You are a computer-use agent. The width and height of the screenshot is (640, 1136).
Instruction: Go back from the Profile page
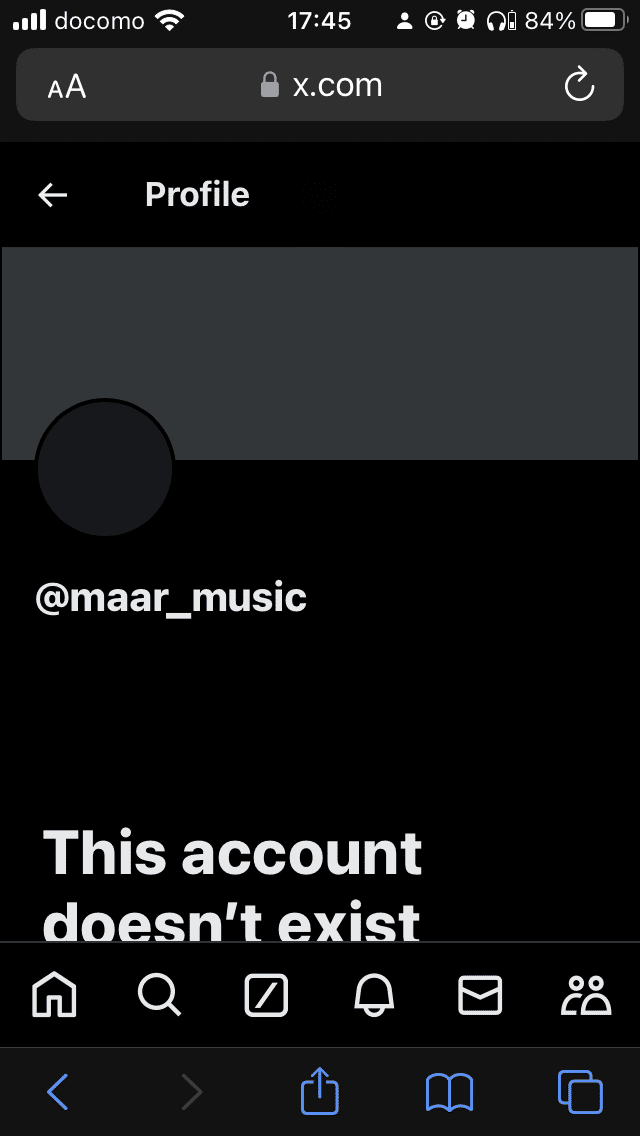pos(53,195)
